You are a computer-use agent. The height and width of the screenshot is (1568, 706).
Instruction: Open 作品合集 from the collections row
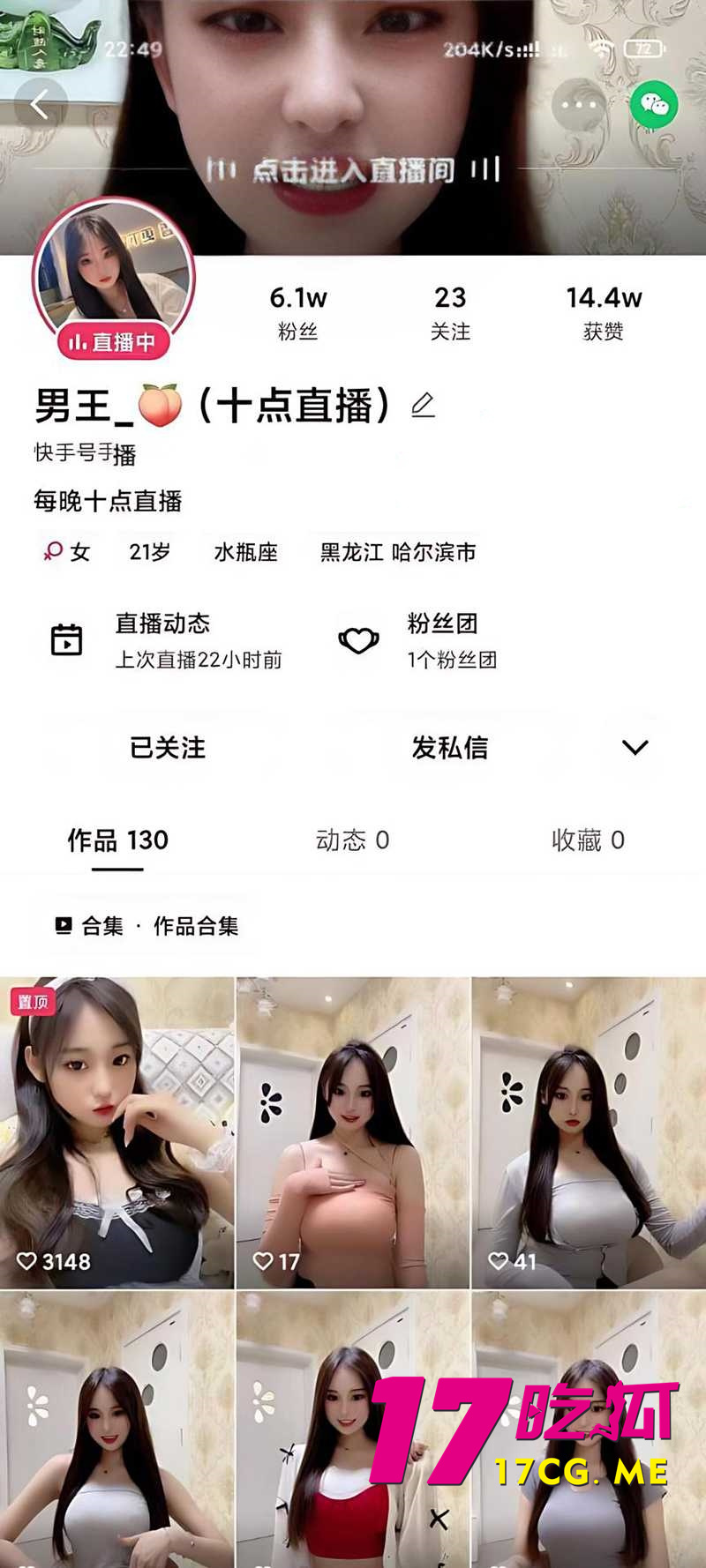point(196,925)
